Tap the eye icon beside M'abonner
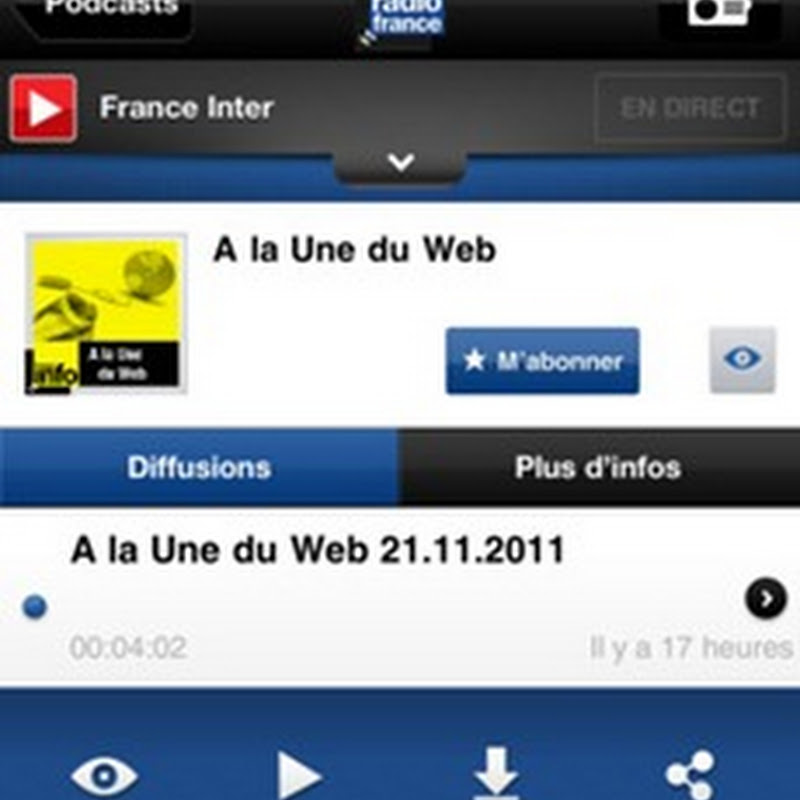Viewport: 800px width, 800px height. [x=742, y=360]
